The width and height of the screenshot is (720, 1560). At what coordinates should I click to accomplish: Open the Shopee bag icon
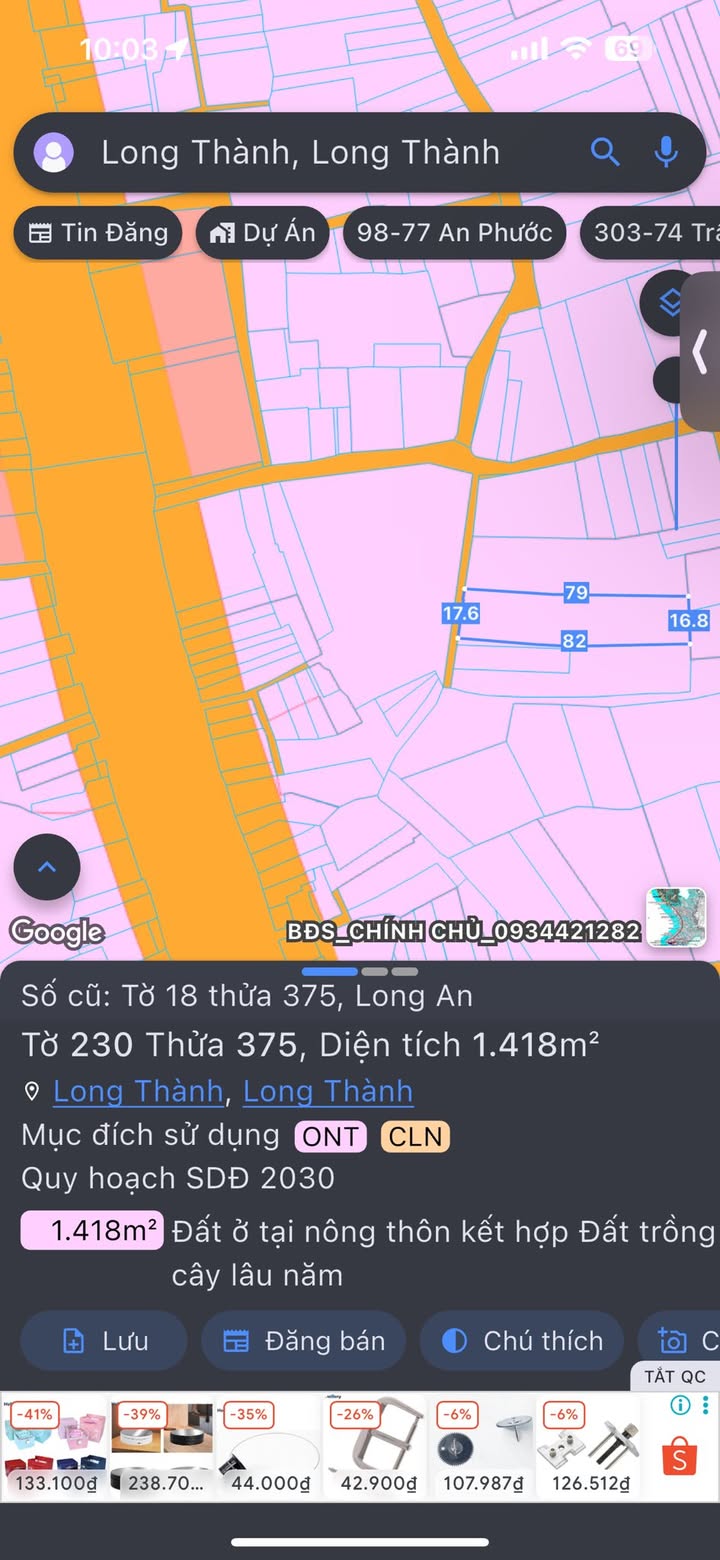[x=680, y=1458]
